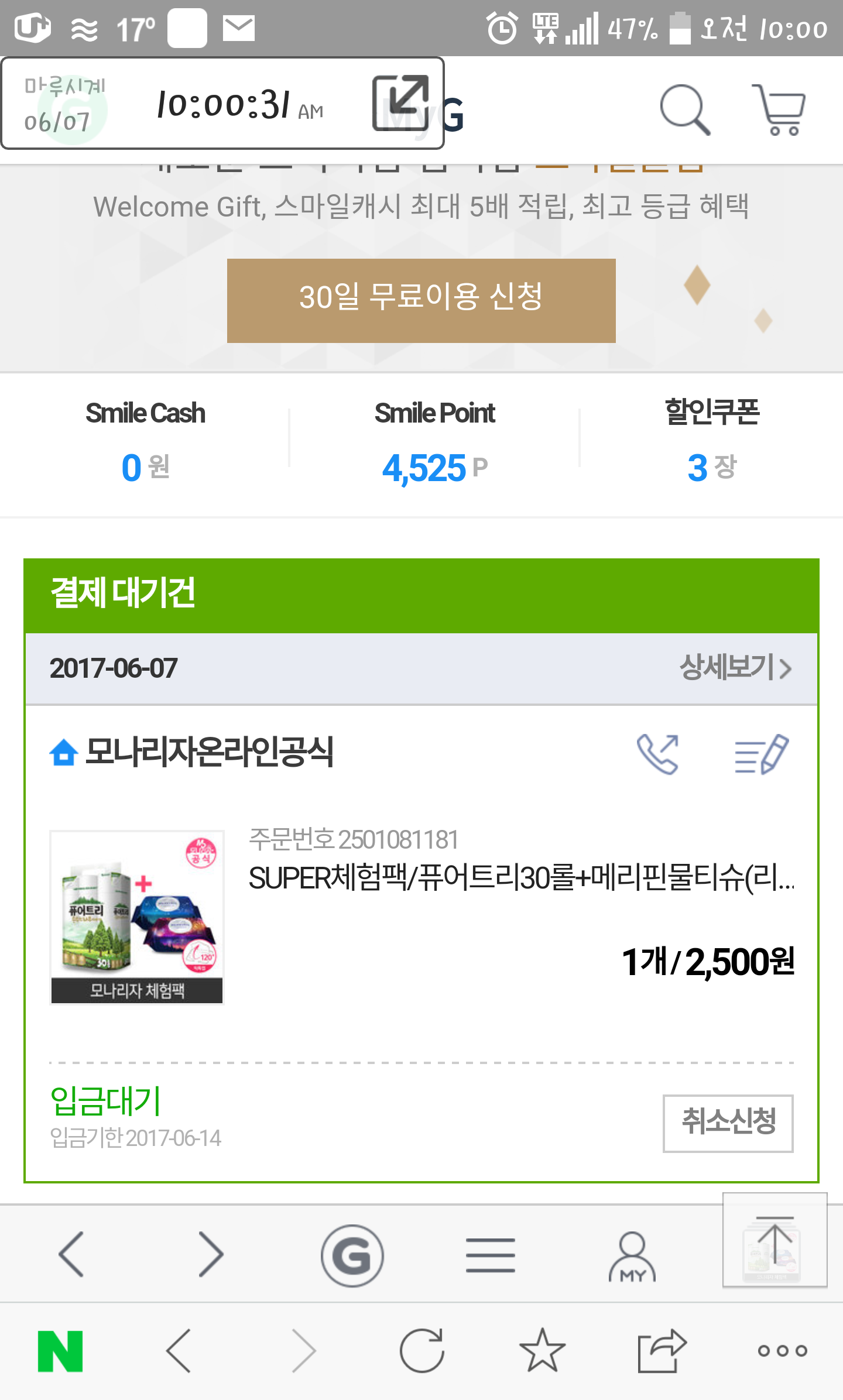Open the hamburger category menu
Image resolution: width=843 pixels, height=1400 pixels.
(x=491, y=1255)
